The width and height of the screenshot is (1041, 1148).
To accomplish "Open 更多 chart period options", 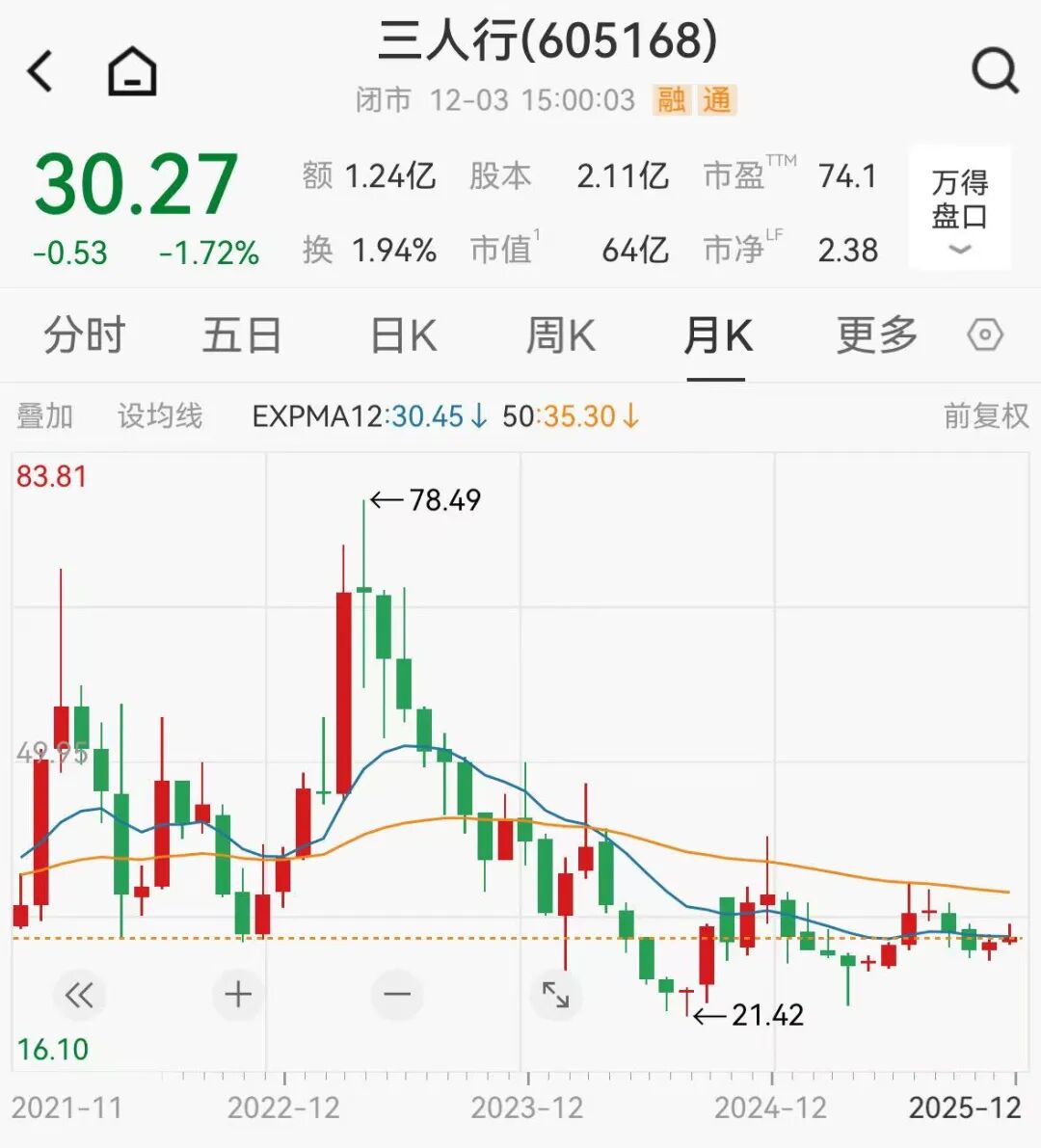I will [x=876, y=335].
